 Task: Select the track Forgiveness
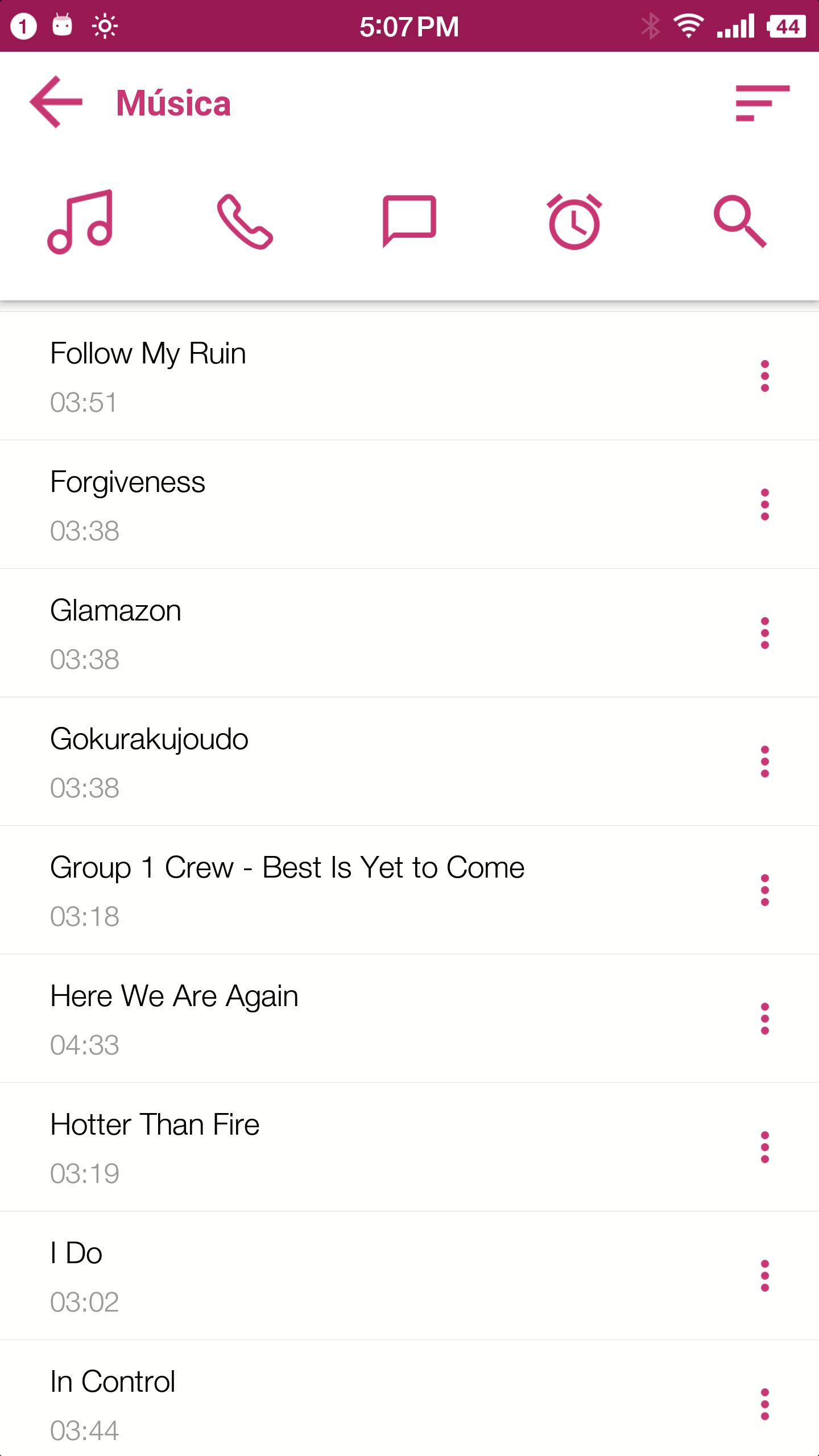click(x=370, y=504)
